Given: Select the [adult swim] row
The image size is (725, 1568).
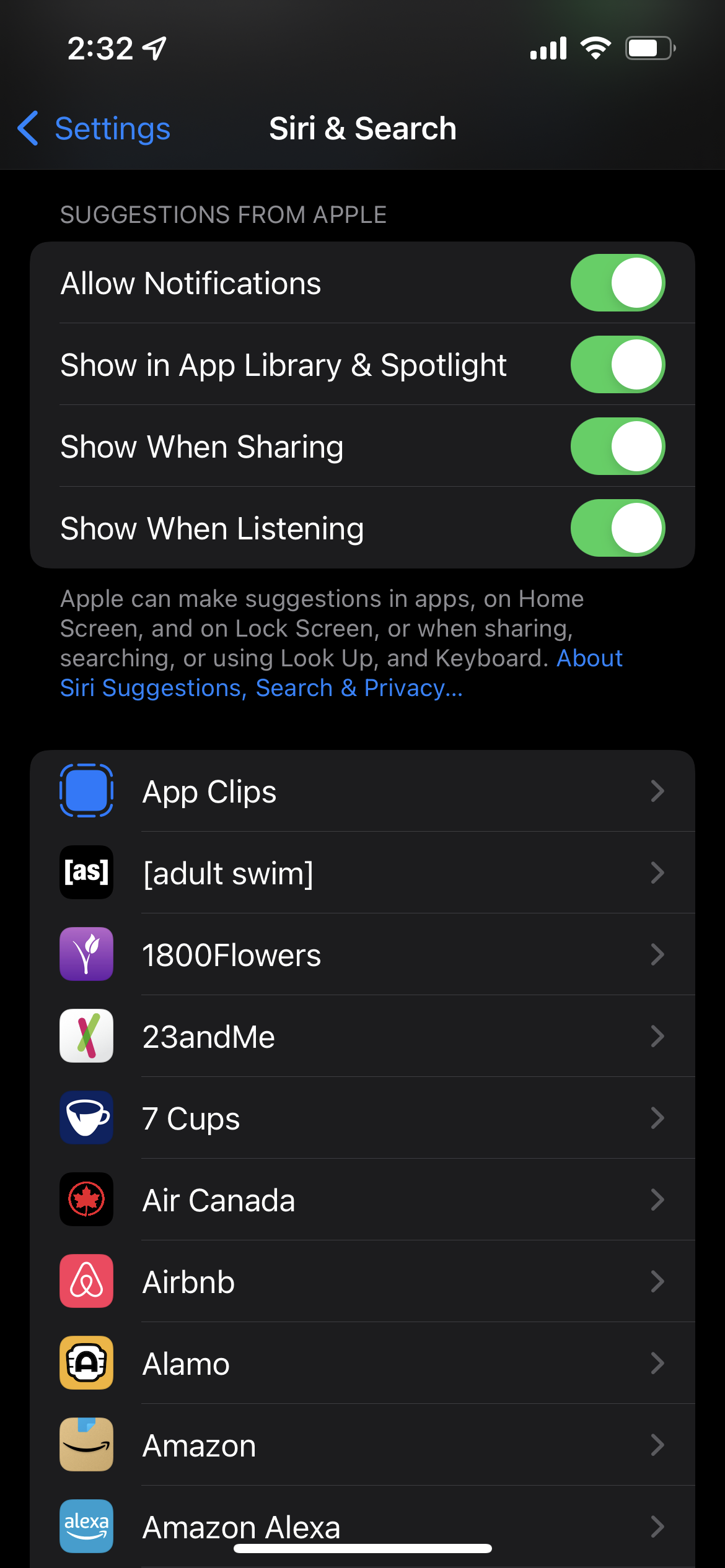Looking at the screenshot, I should [362, 873].
